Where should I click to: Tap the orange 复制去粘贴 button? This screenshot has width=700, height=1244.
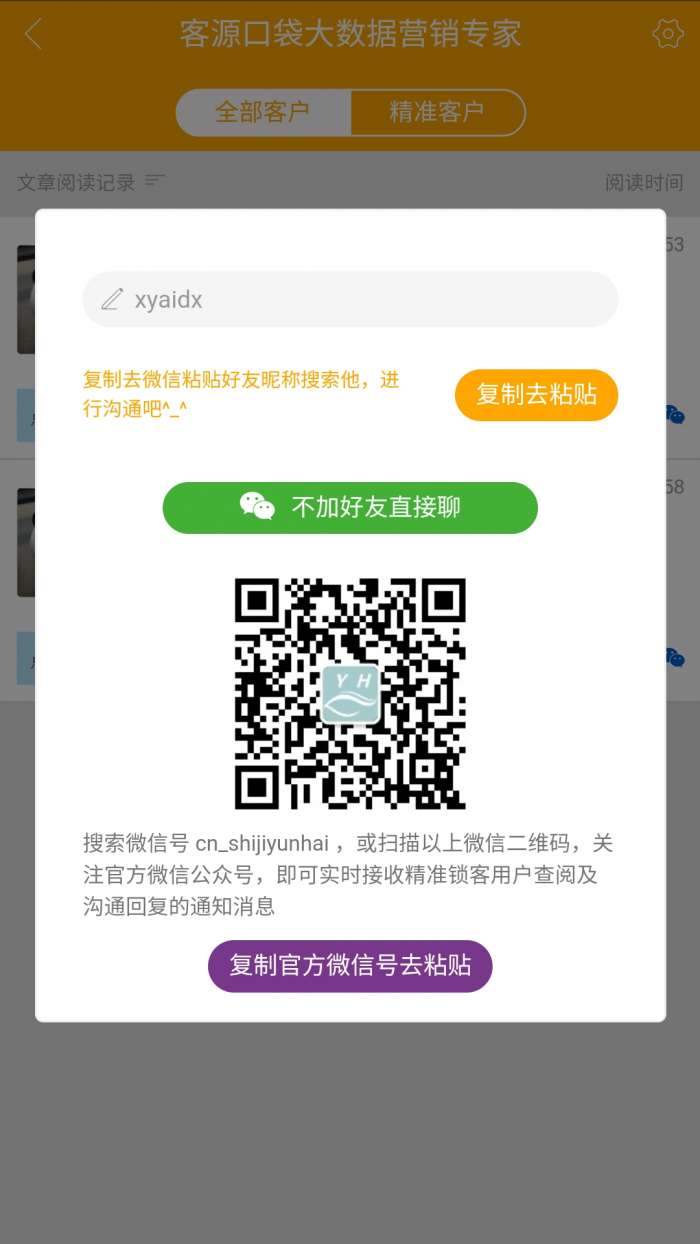click(x=536, y=395)
